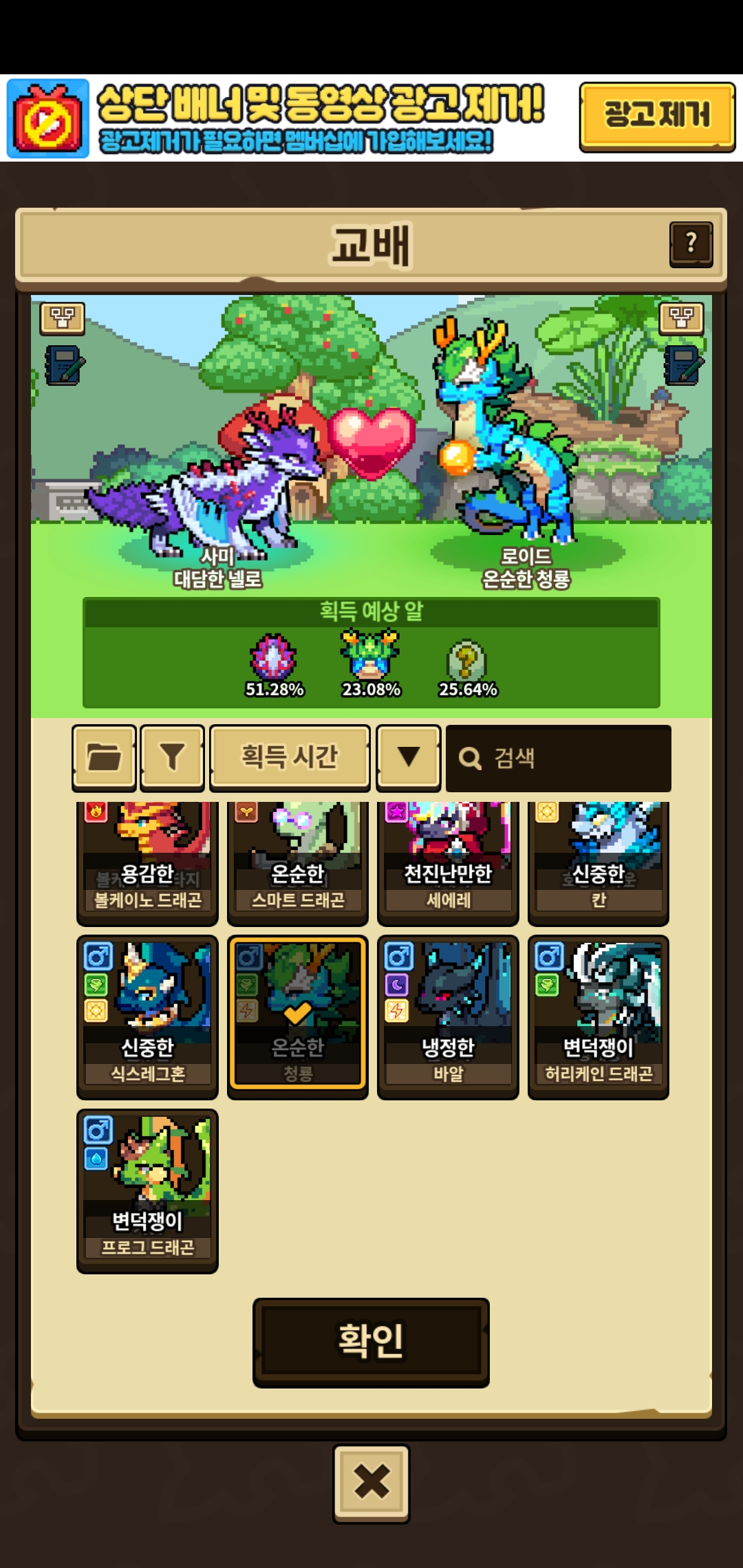Confirm with the 확인 button
Screen dimensions: 743x1568
[371, 1342]
